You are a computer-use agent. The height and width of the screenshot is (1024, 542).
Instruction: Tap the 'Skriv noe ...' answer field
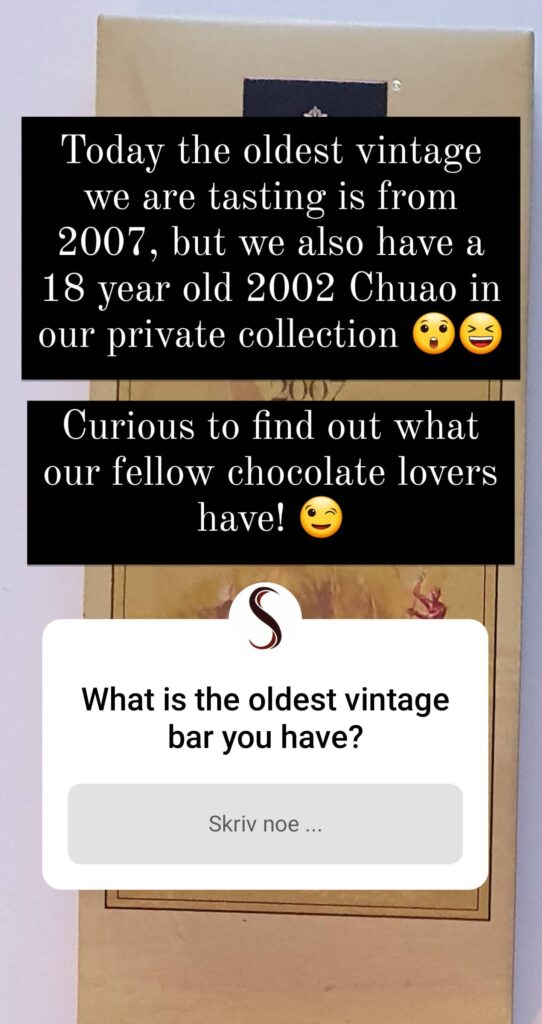[x=265, y=824]
